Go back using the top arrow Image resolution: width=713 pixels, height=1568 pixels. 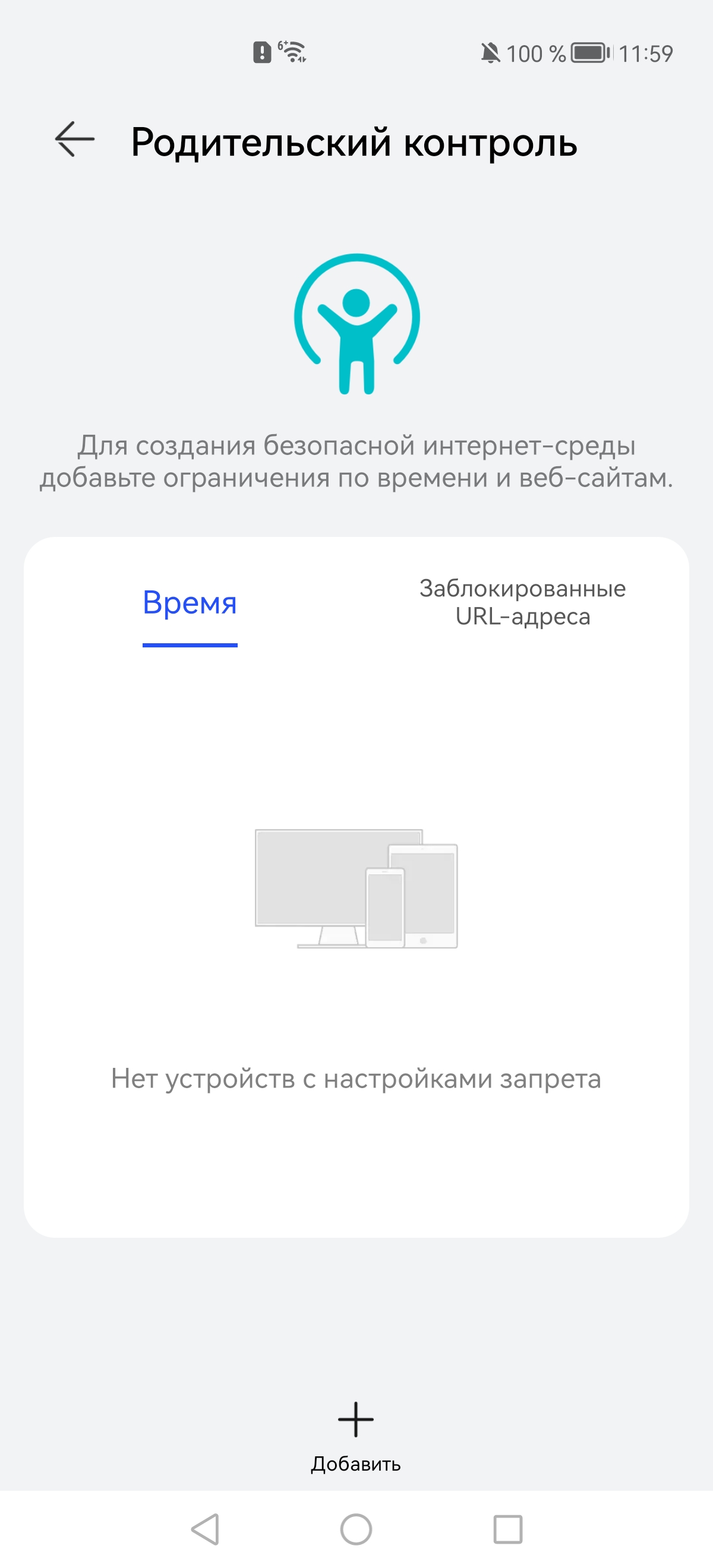point(74,140)
